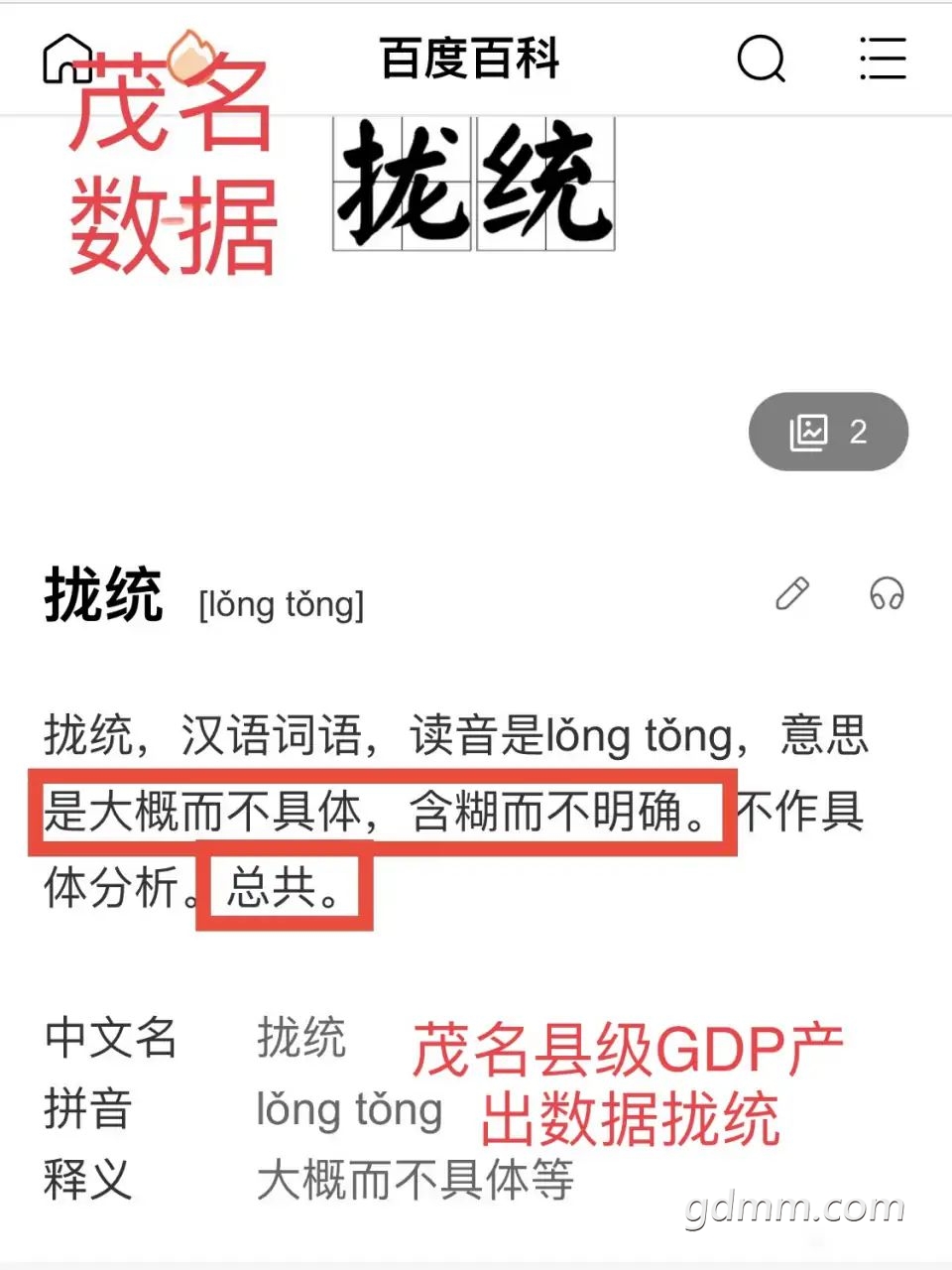Open the list menu icon
The image size is (952, 1270).
[882, 59]
